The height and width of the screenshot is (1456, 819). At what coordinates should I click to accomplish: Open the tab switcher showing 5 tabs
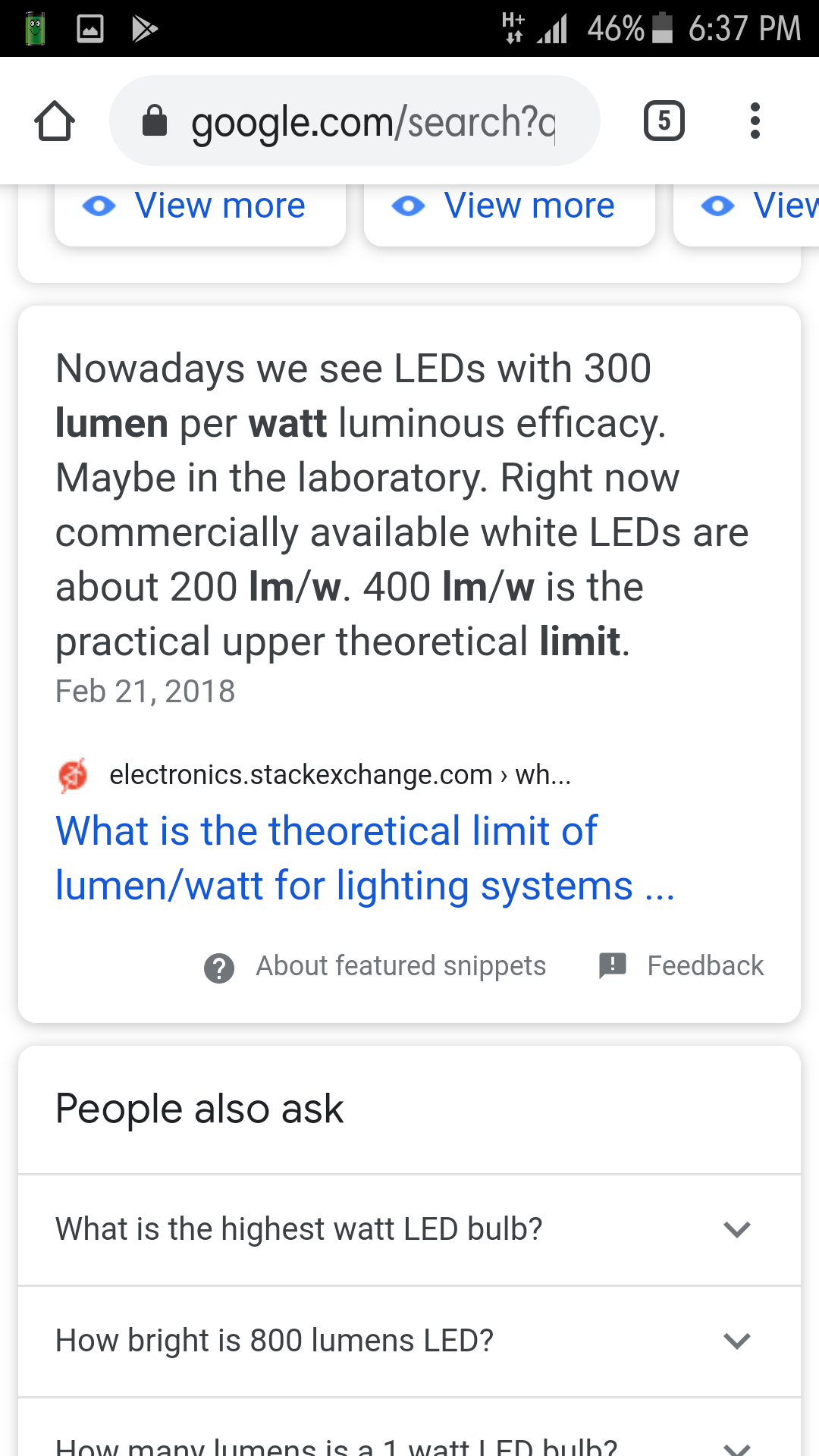point(664,121)
